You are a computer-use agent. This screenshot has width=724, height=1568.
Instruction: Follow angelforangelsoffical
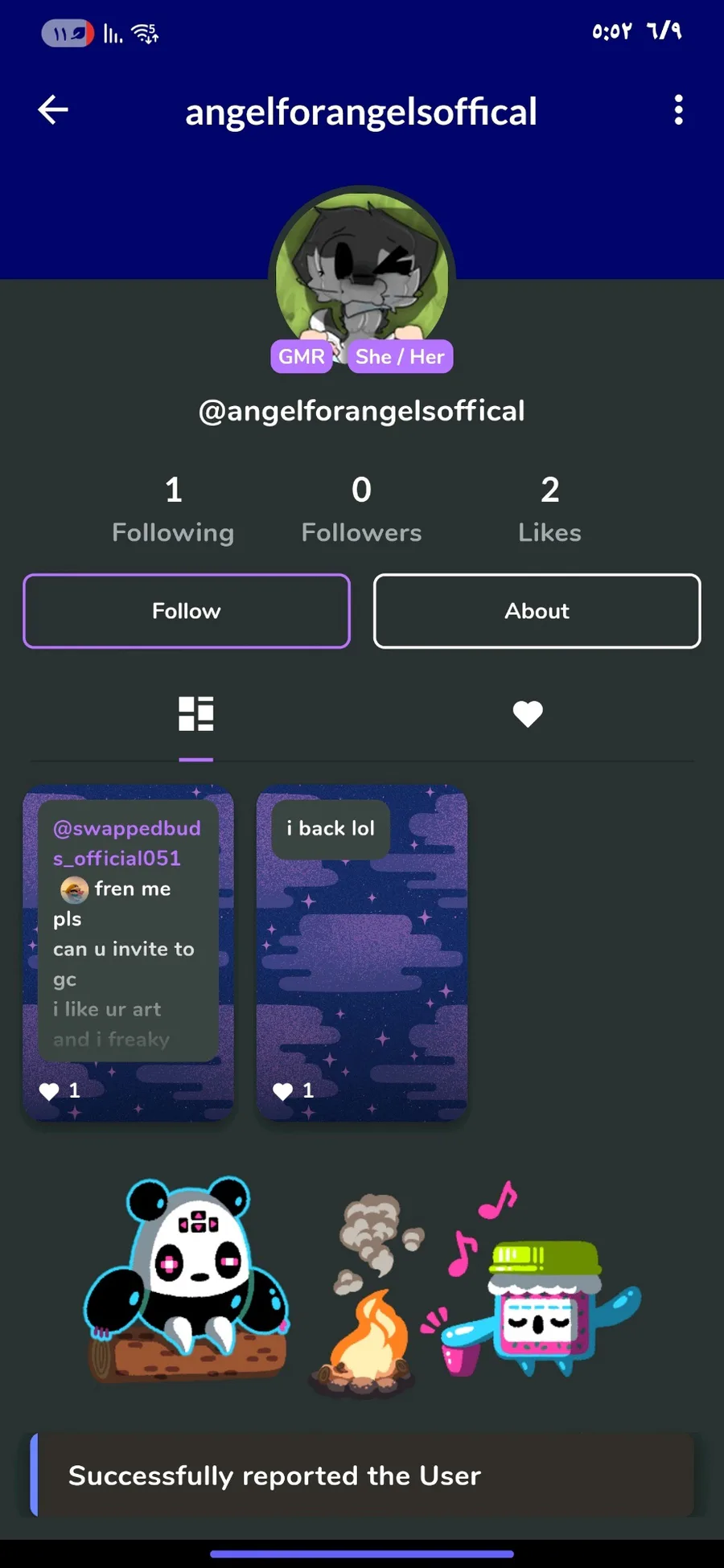pos(187,611)
